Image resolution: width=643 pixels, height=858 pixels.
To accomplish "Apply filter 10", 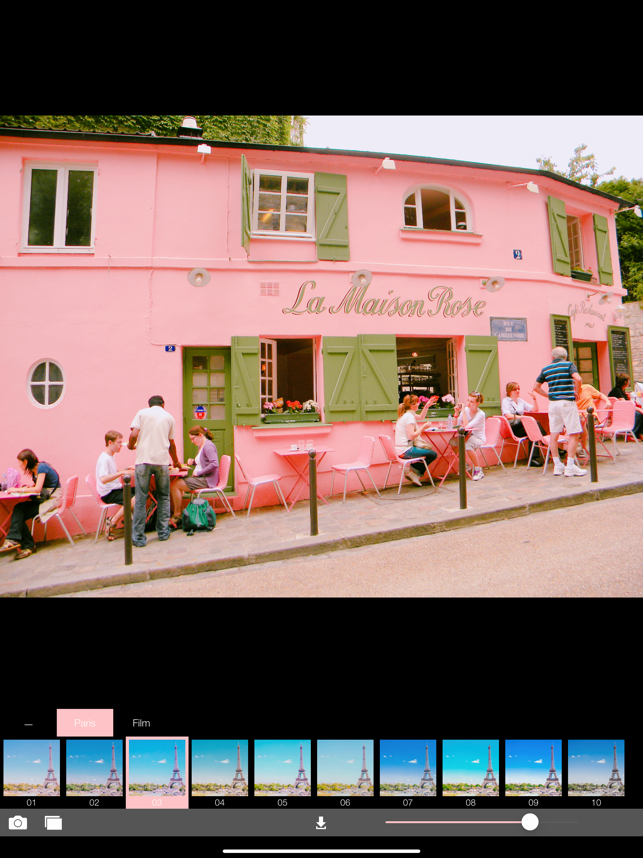I will [596, 768].
